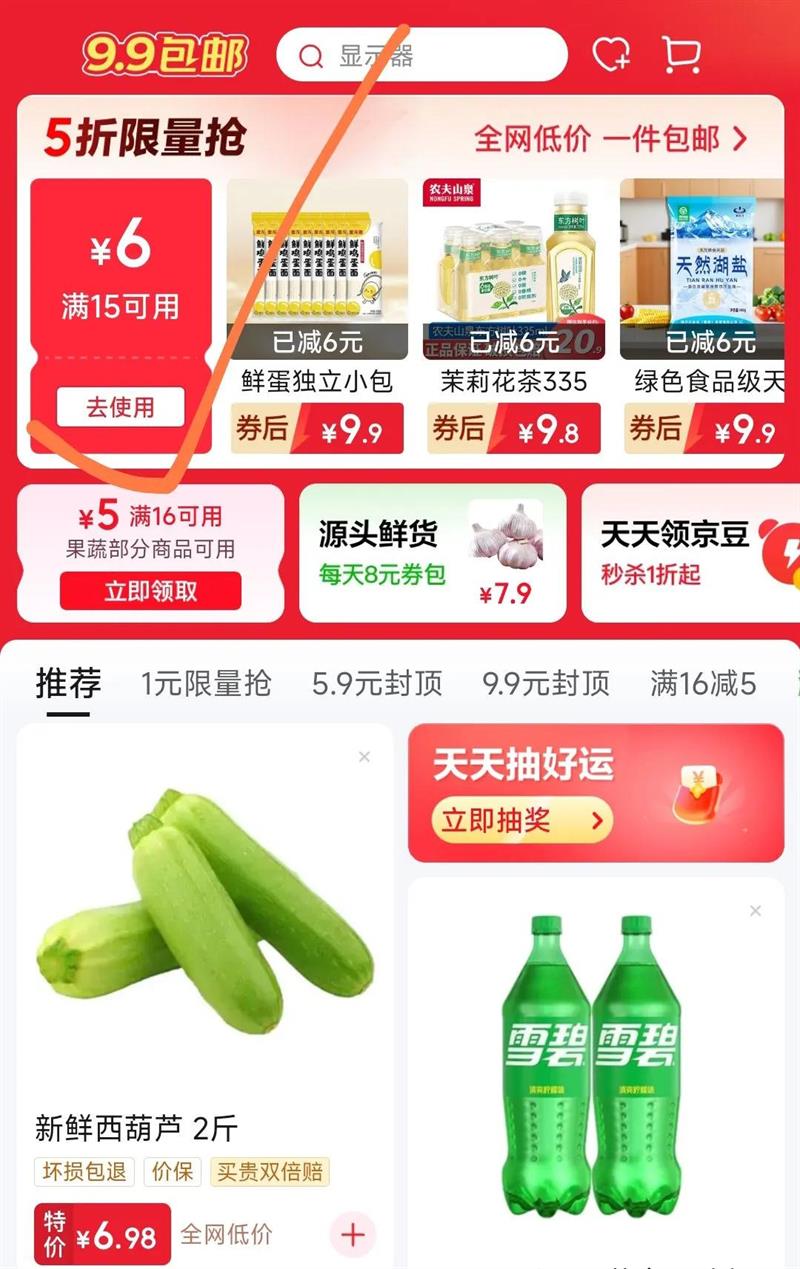Claim the ¥5 coupon with 立即领取
This screenshot has height=1269, width=800.
pos(150,591)
